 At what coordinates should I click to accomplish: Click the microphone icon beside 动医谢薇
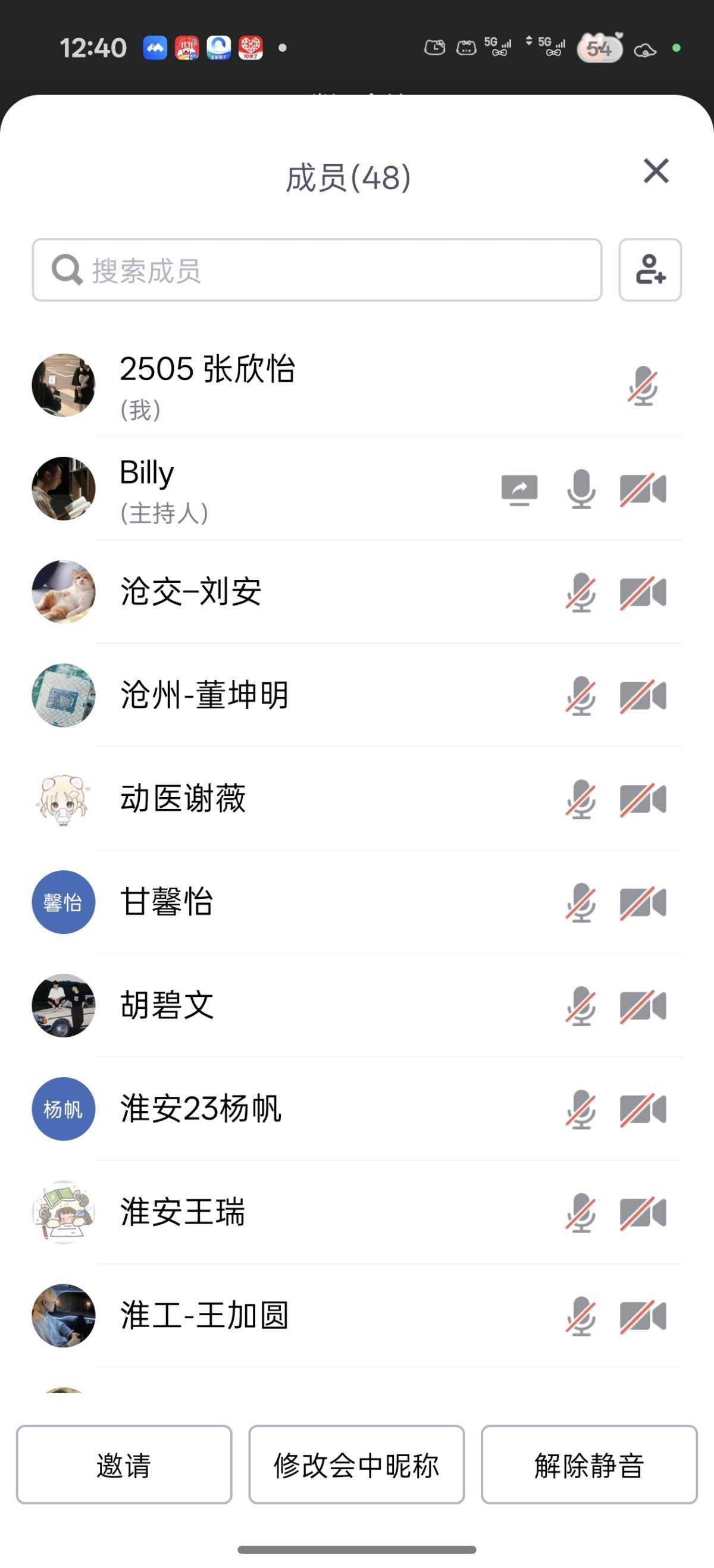580,799
